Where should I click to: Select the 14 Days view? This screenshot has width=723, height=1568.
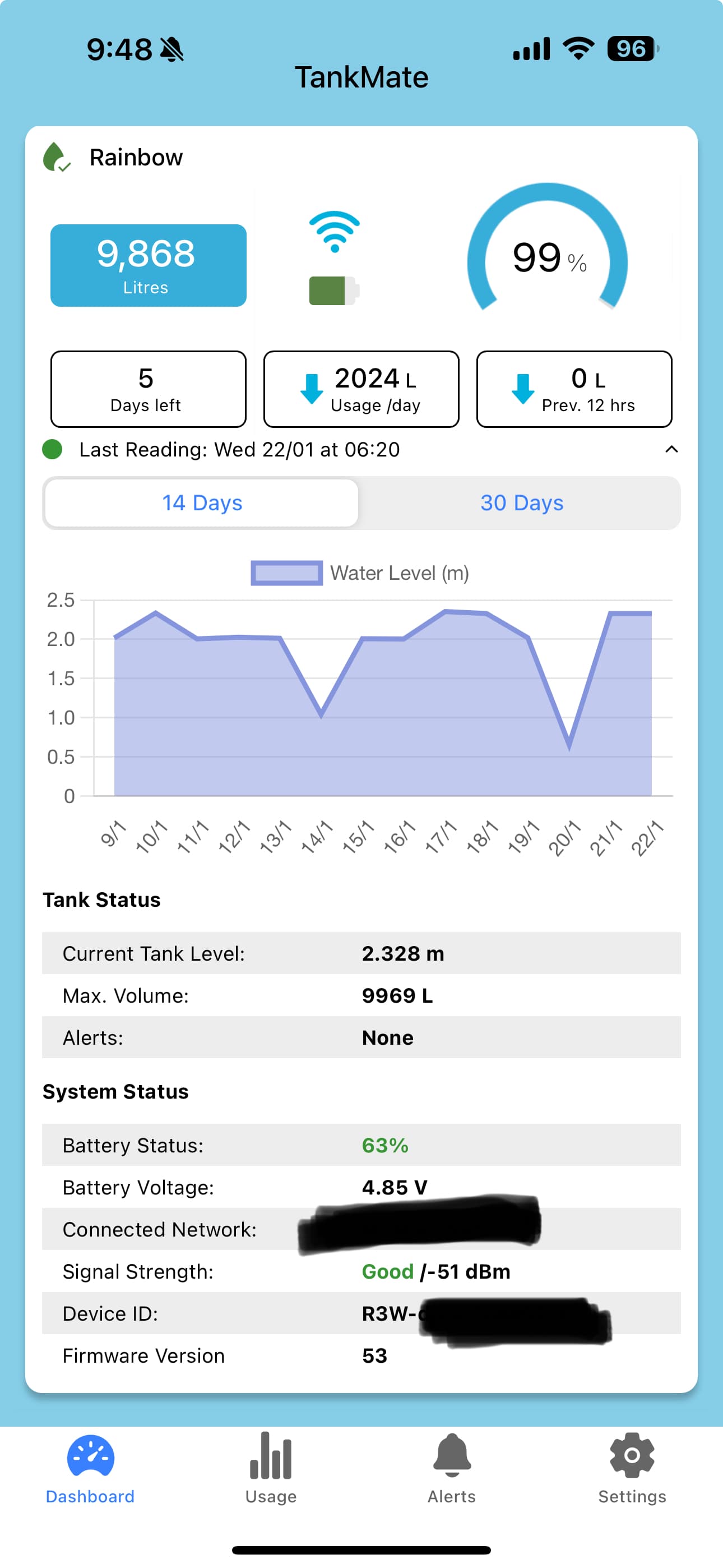201,503
